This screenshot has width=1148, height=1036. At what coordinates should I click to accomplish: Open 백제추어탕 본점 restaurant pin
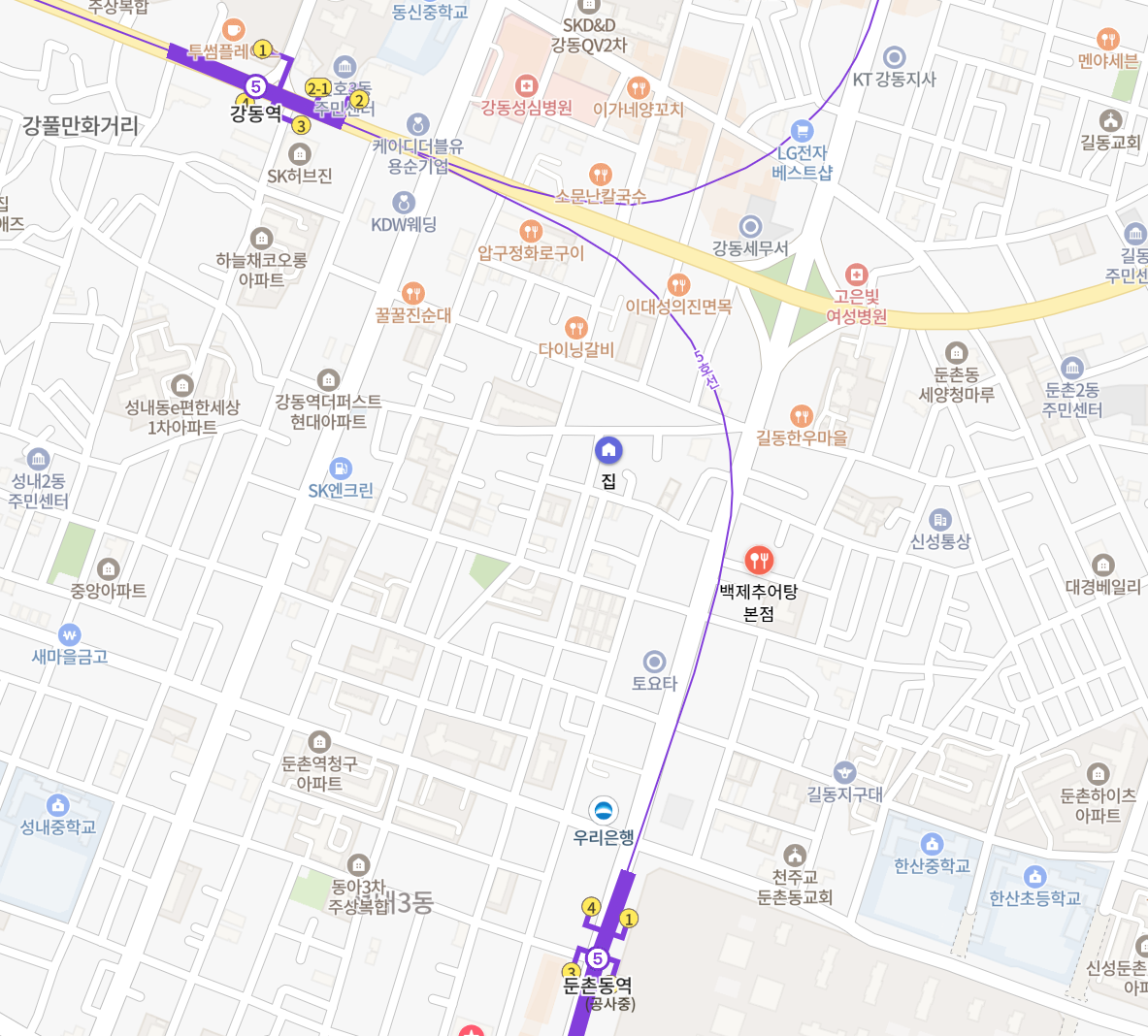point(759,561)
